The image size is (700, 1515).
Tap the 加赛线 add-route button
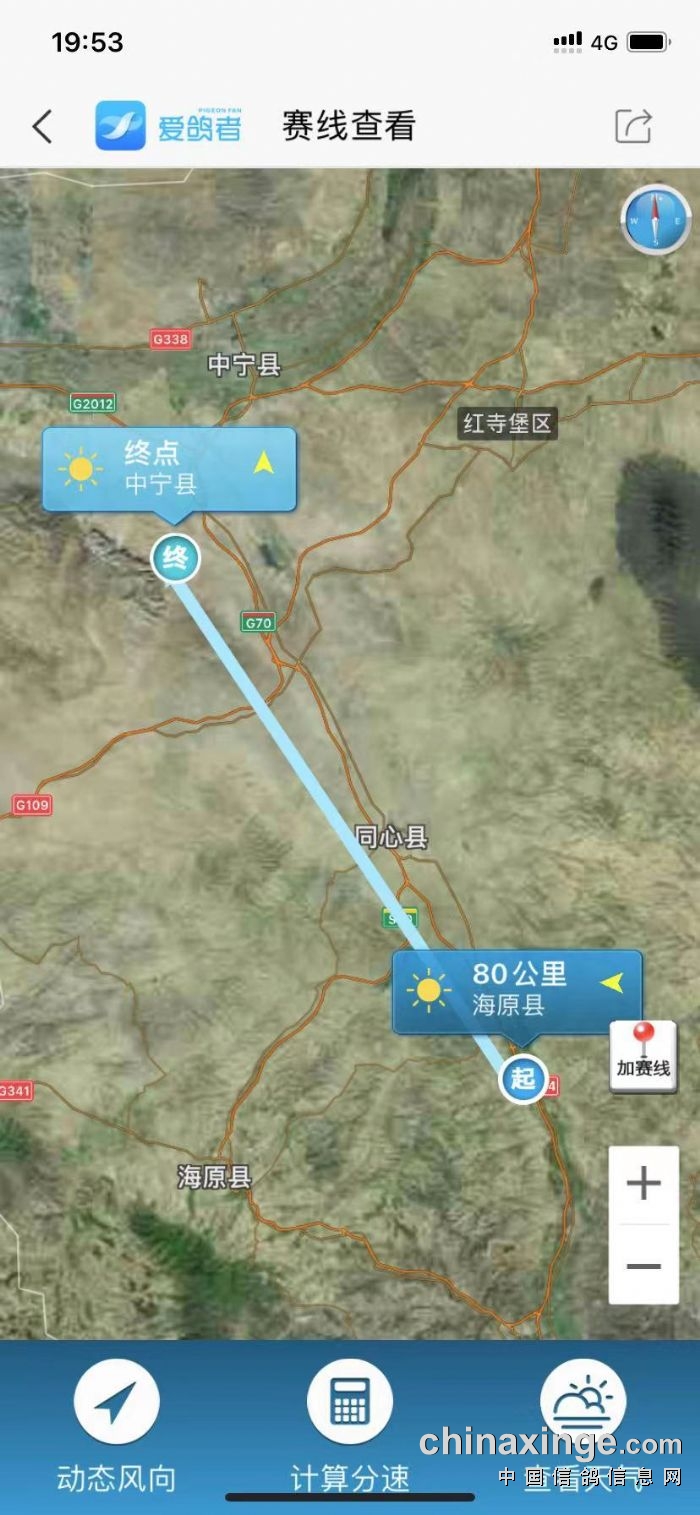point(643,1056)
